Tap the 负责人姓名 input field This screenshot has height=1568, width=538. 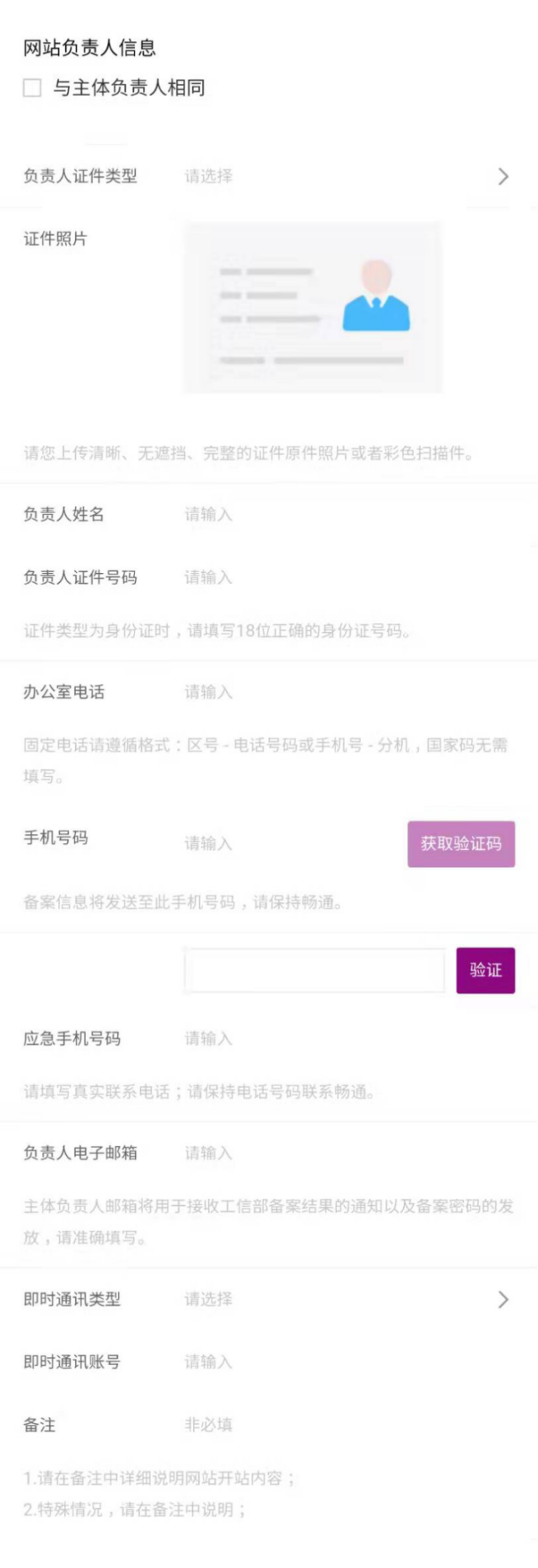[337, 514]
